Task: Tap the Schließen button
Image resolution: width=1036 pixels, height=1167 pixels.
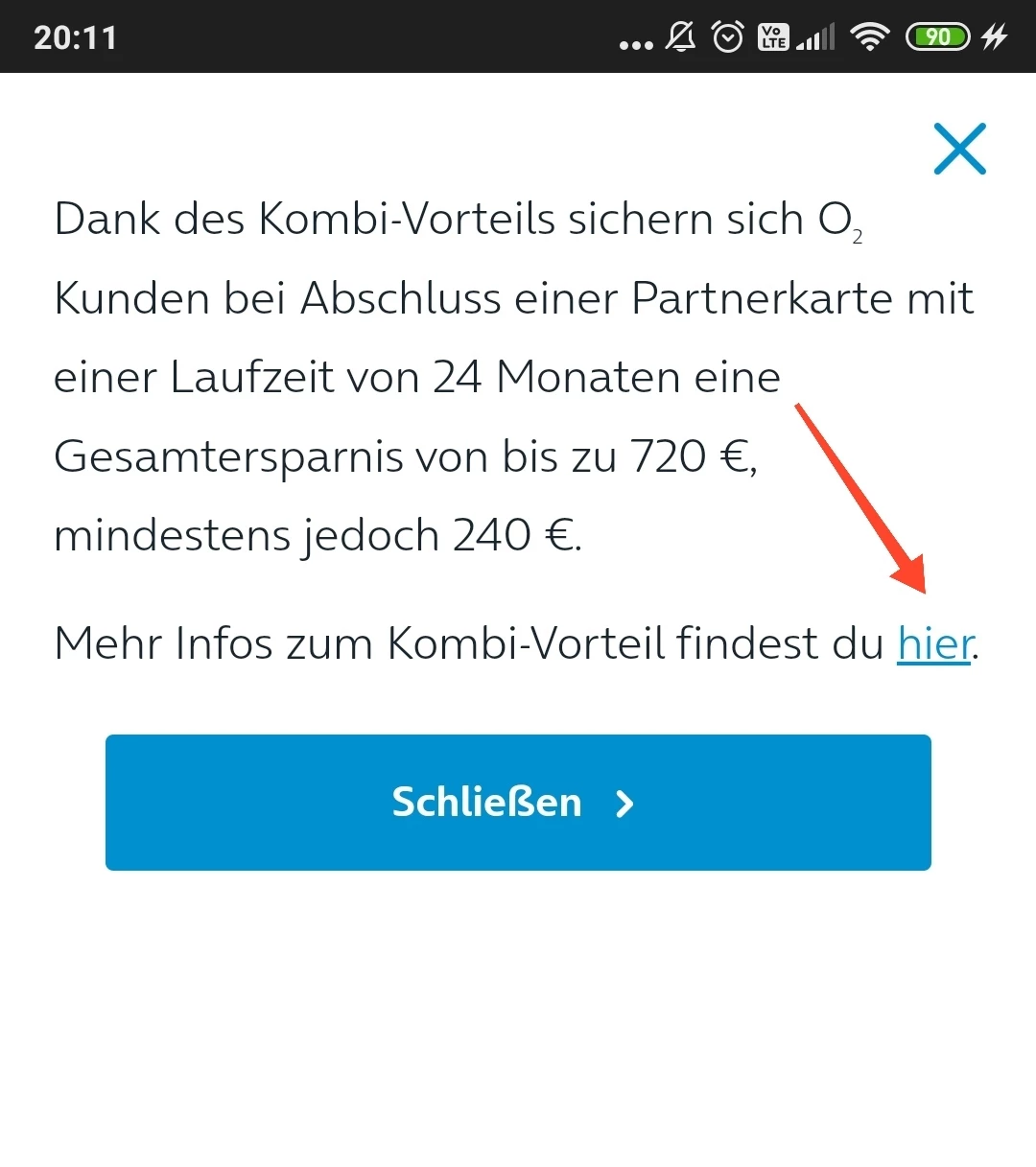Action: pos(518,803)
